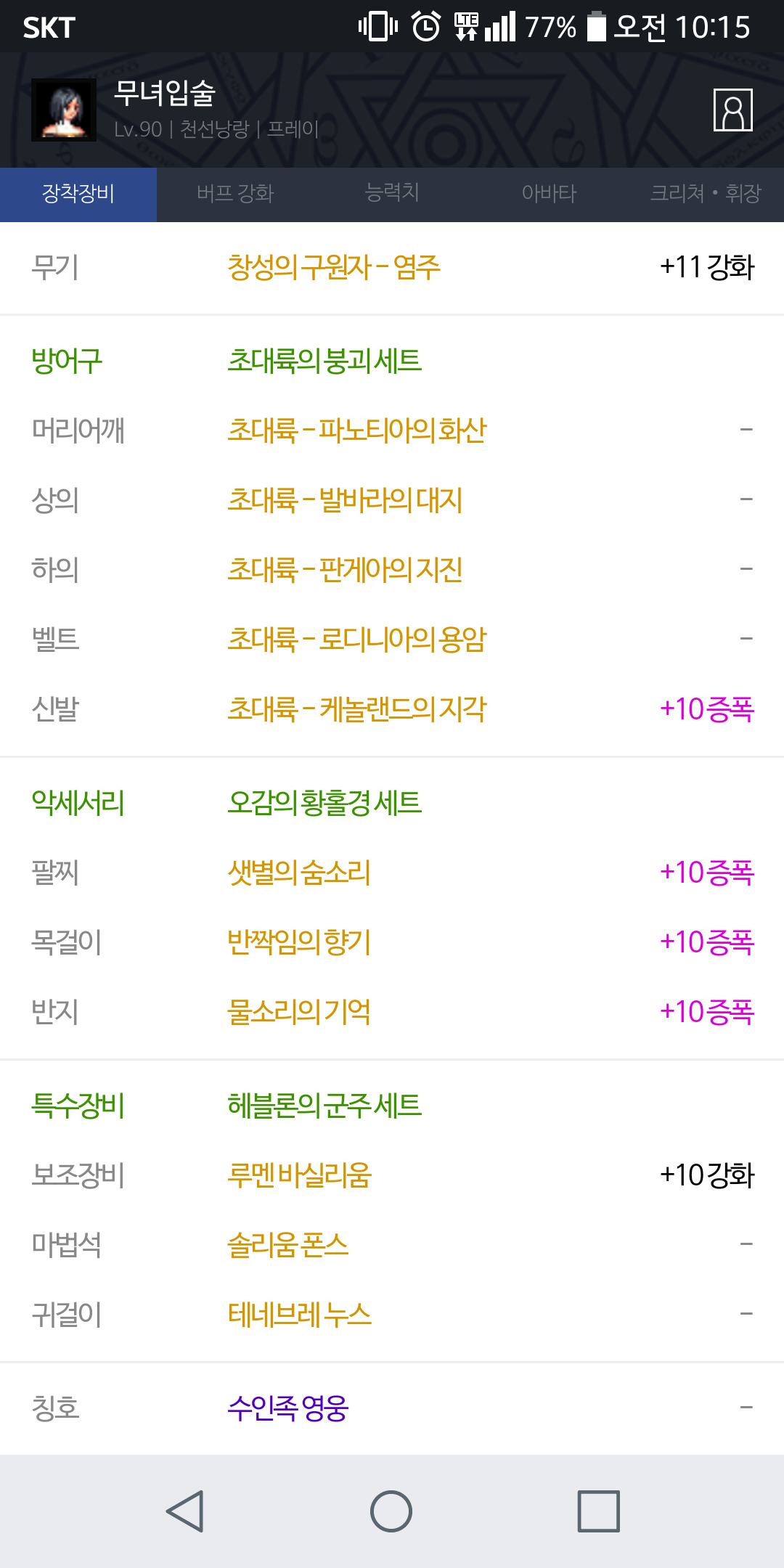Tap the character avatar 무녀입술
The height and width of the screenshot is (1568, 784).
(x=64, y=110)
